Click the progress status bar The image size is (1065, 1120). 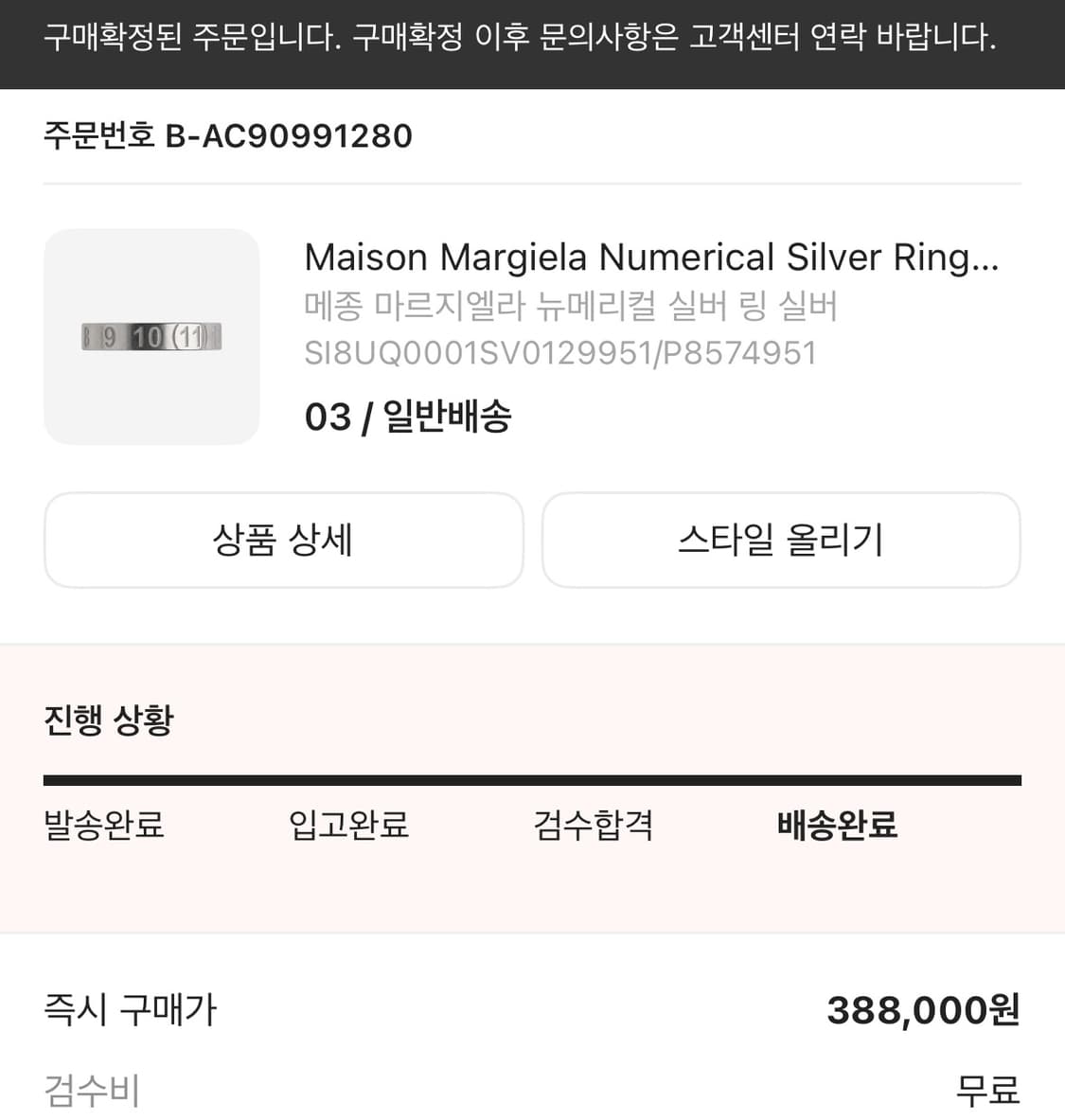click(x=532, y=778)
